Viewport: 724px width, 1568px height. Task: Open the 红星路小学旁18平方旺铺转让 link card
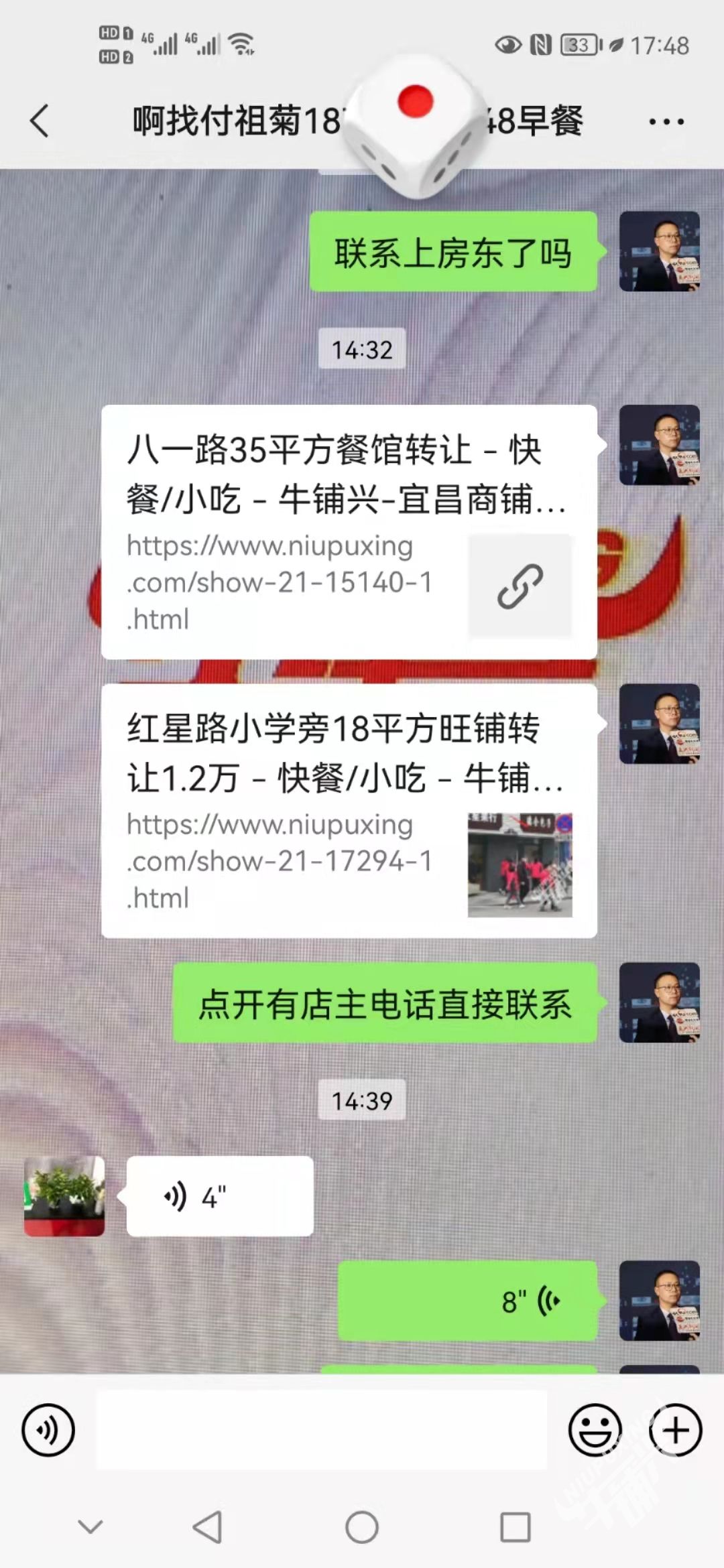[x=349, y=810]
